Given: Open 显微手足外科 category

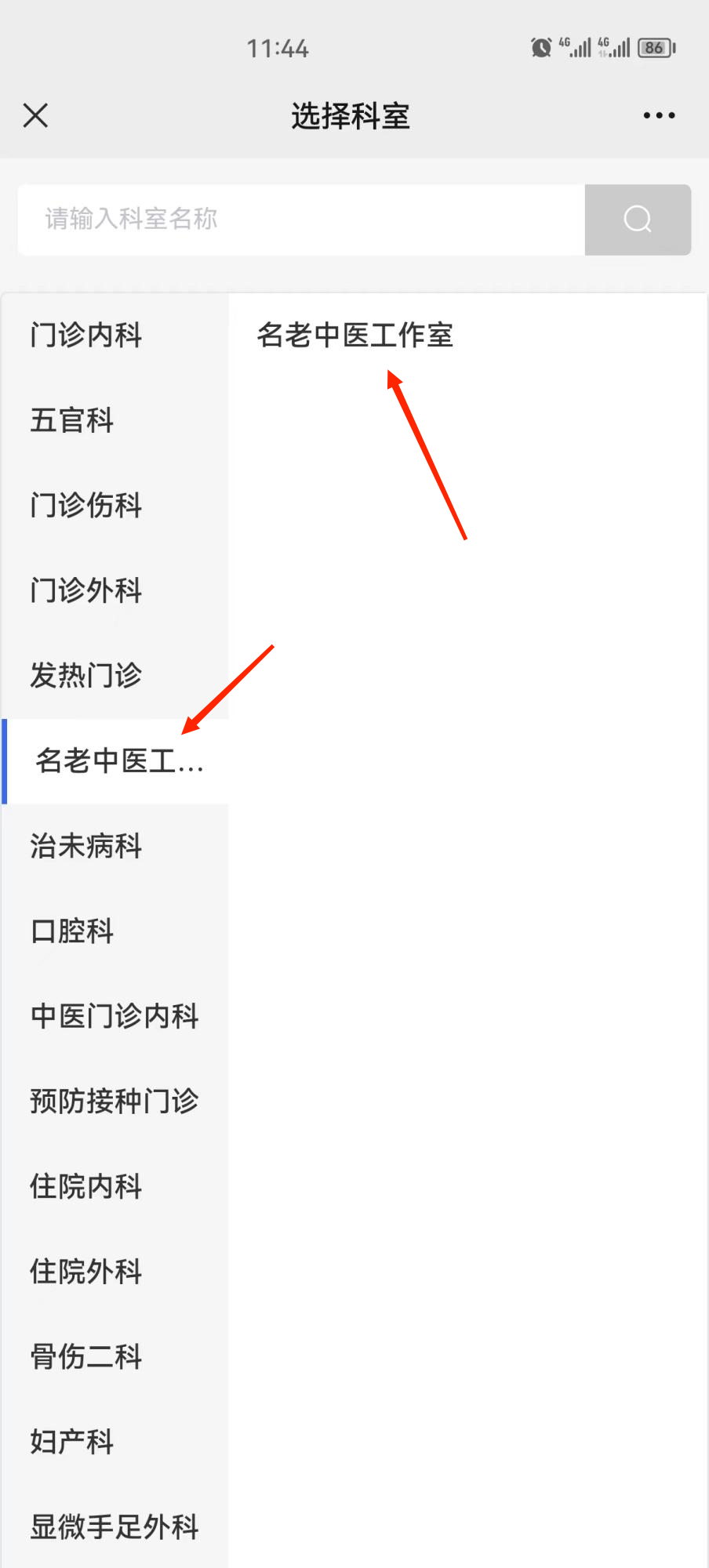Looking at the screenshot, I should pos(115,1526).
